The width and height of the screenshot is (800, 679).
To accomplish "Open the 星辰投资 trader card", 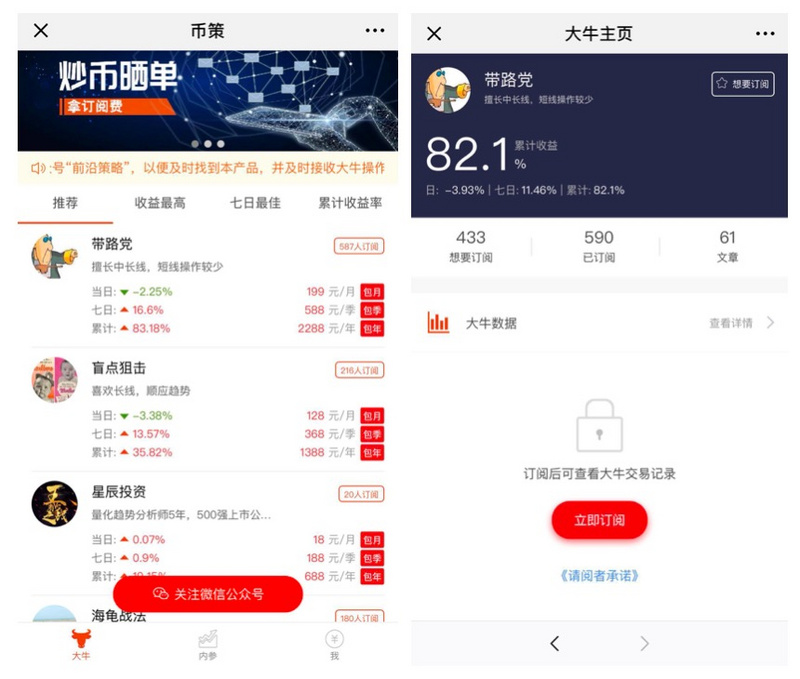I will [208, 533].
